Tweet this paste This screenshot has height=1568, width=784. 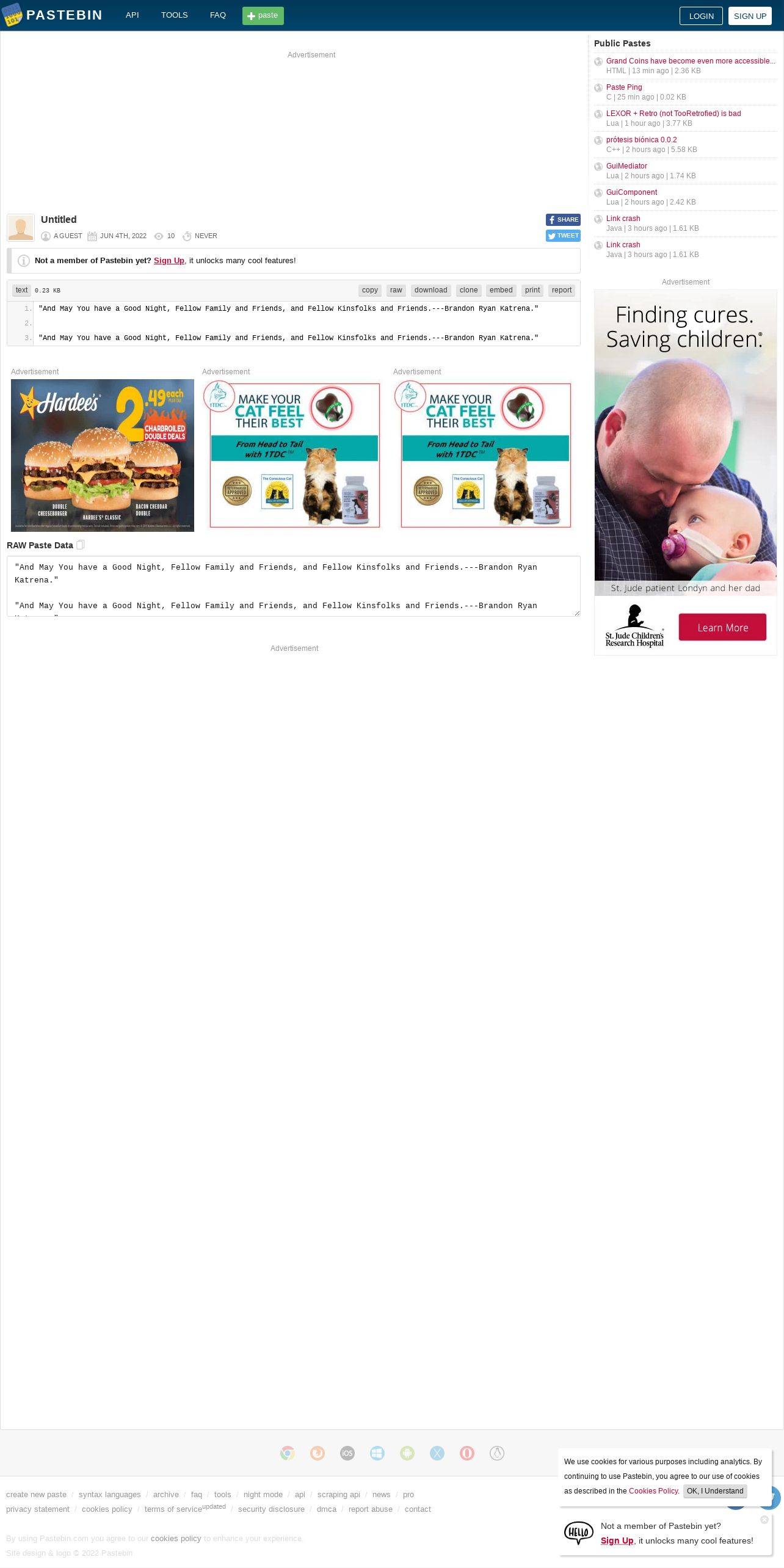coord(563,236)
